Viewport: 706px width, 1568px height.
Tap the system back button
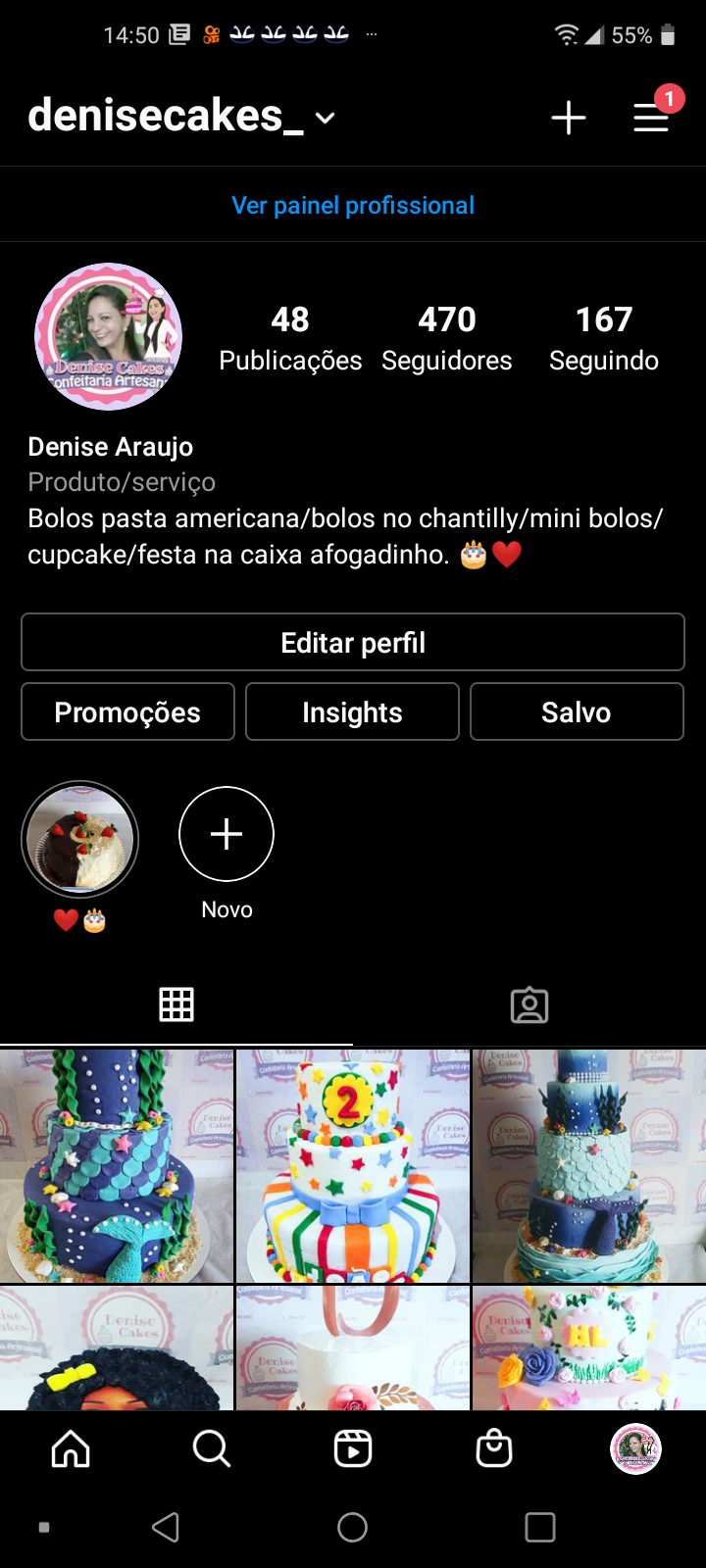[166, 1527]
